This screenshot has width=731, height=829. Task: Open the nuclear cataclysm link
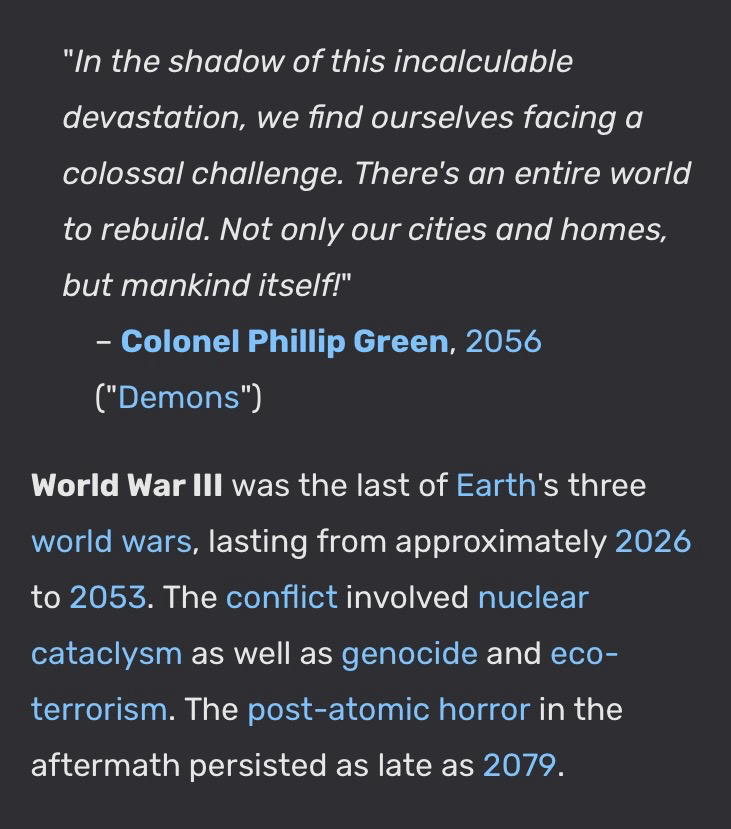533,599
